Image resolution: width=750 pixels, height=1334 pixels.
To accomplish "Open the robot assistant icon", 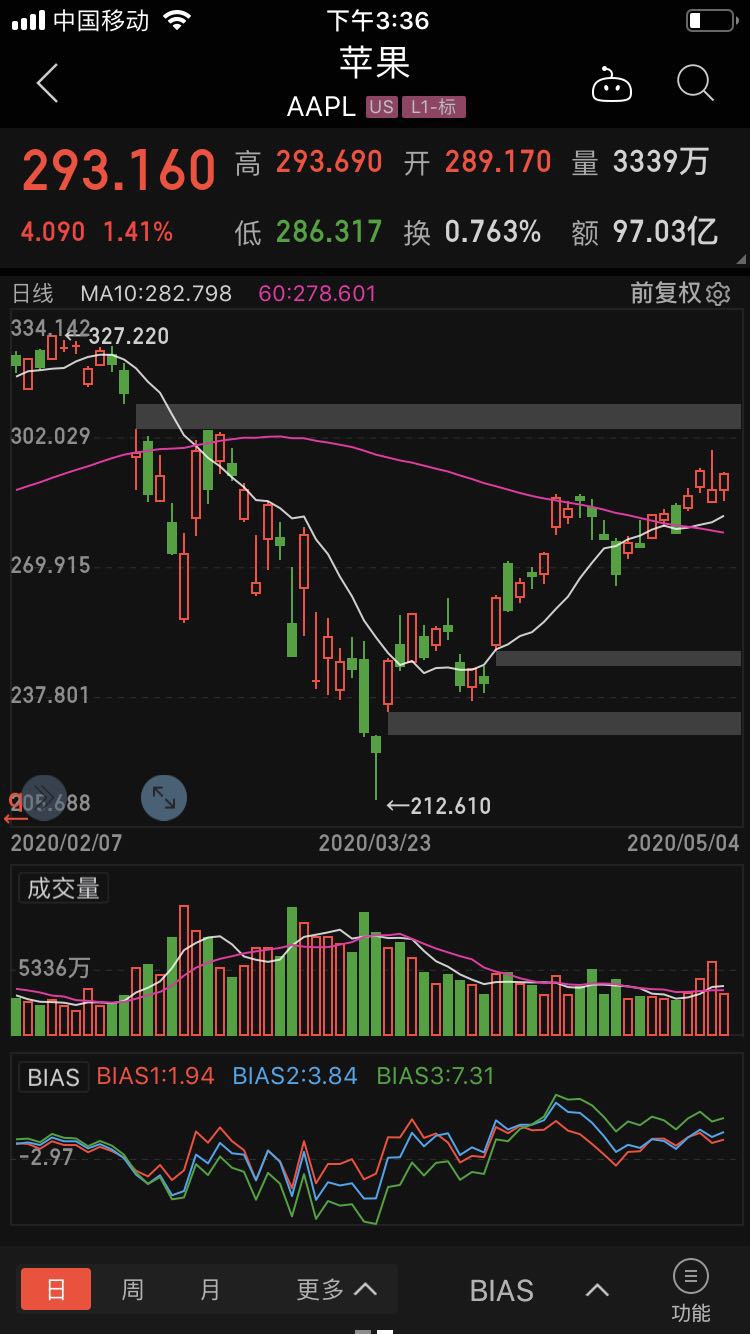I will pyautogui.click(x=612, y=85).
